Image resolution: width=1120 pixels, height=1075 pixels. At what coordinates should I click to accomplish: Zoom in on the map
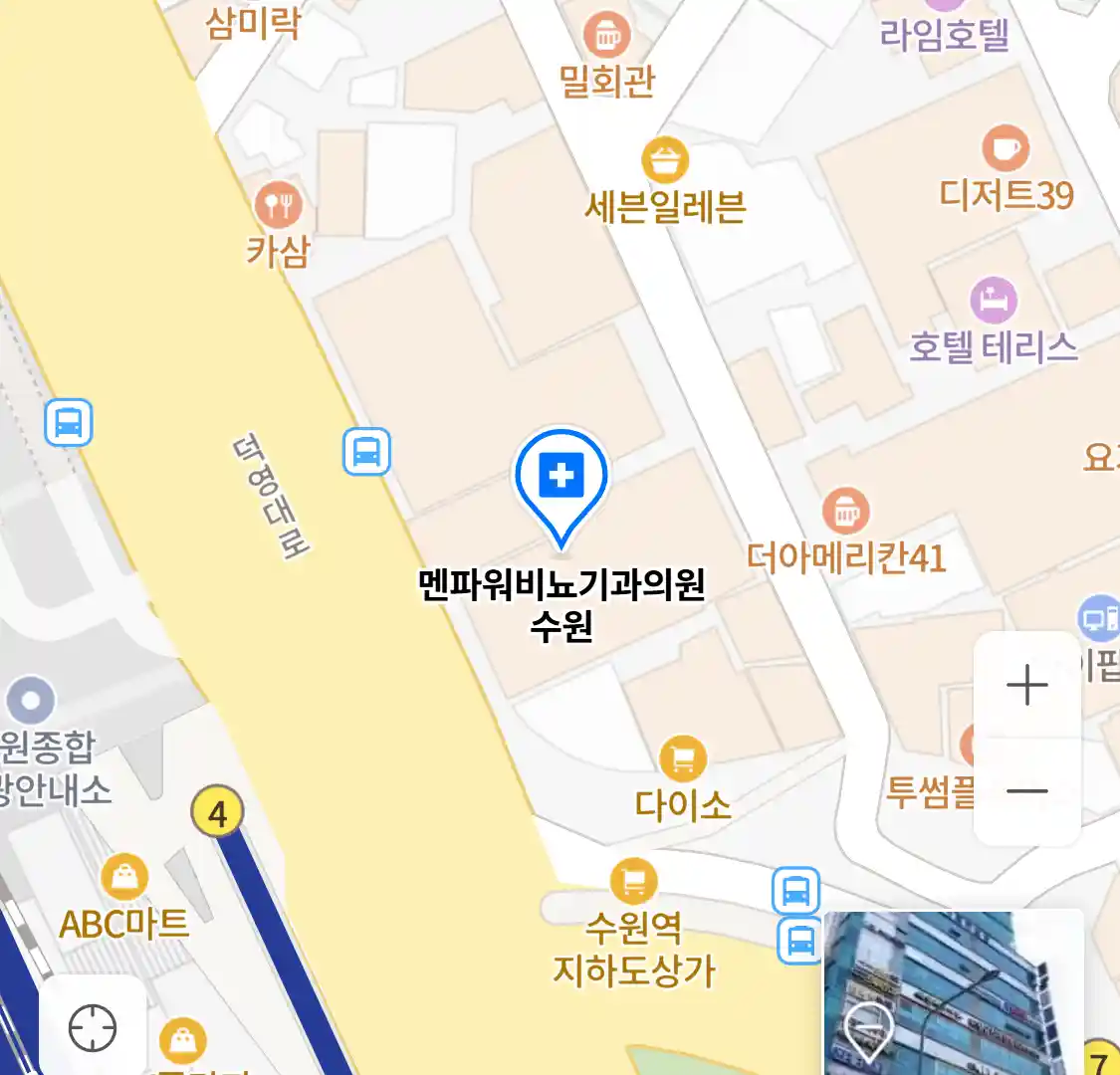(1026, 686)
